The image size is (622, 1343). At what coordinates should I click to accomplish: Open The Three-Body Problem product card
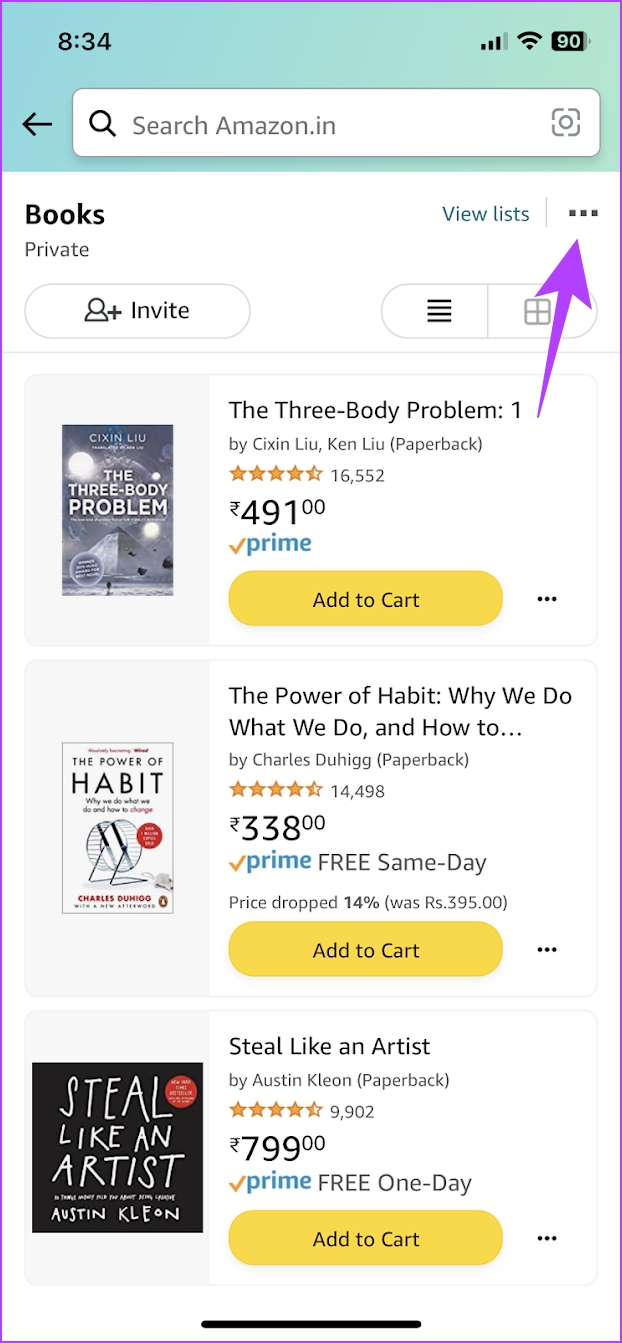(x=311, y=510)
